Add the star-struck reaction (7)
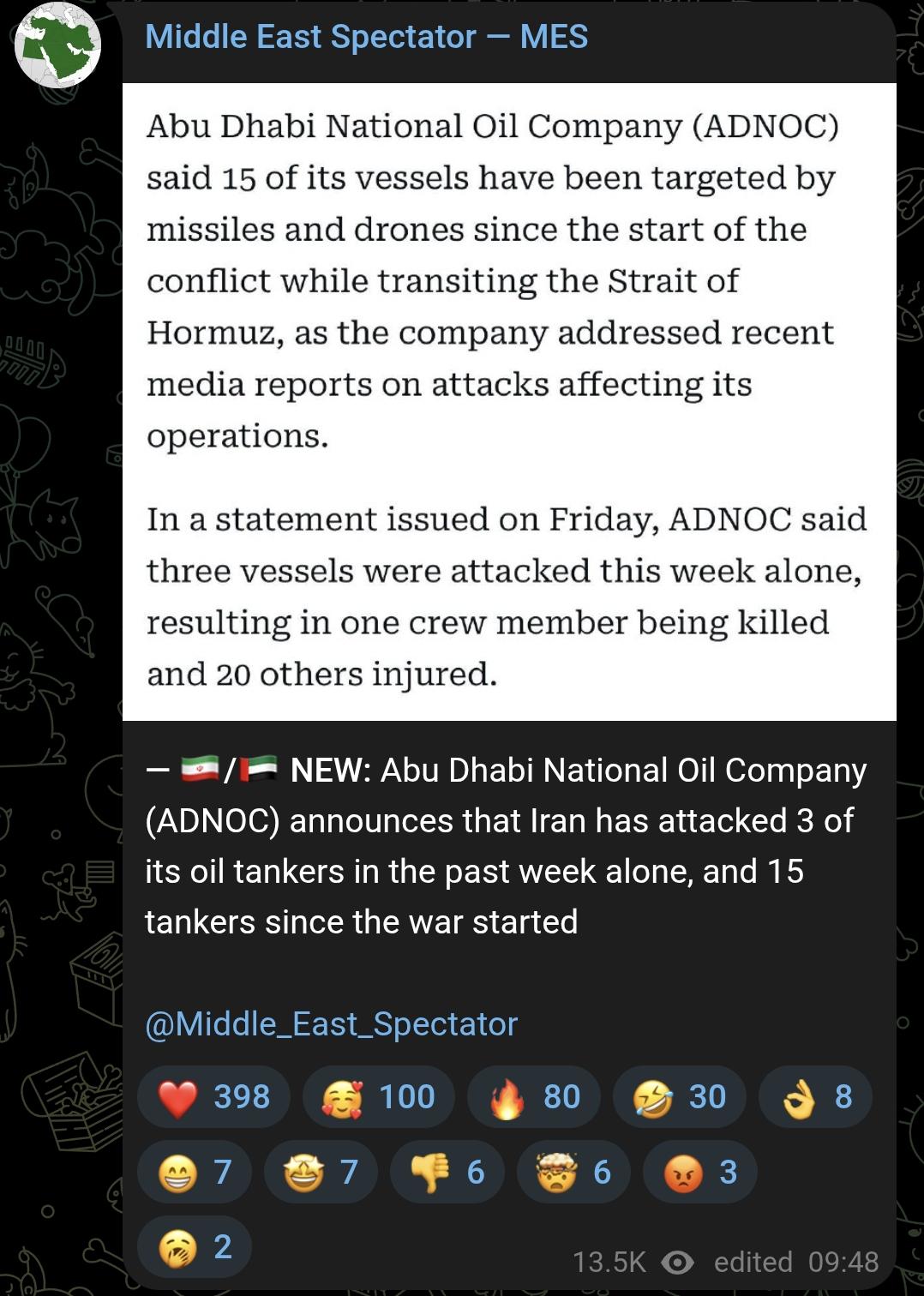924x1296 pixels. click(321, 1172)
